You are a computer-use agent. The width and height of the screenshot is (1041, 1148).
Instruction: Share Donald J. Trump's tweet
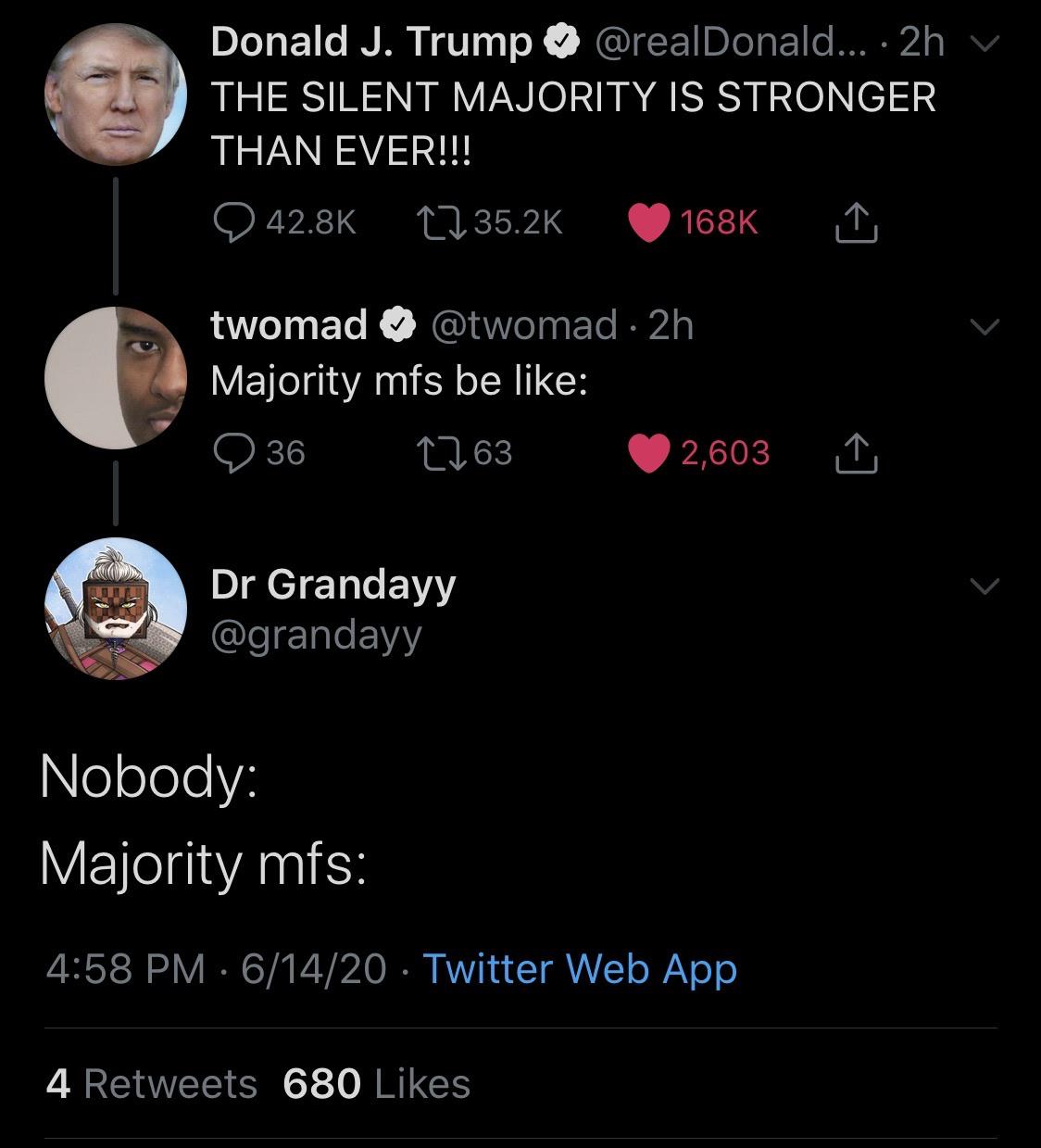coord(856,221)
